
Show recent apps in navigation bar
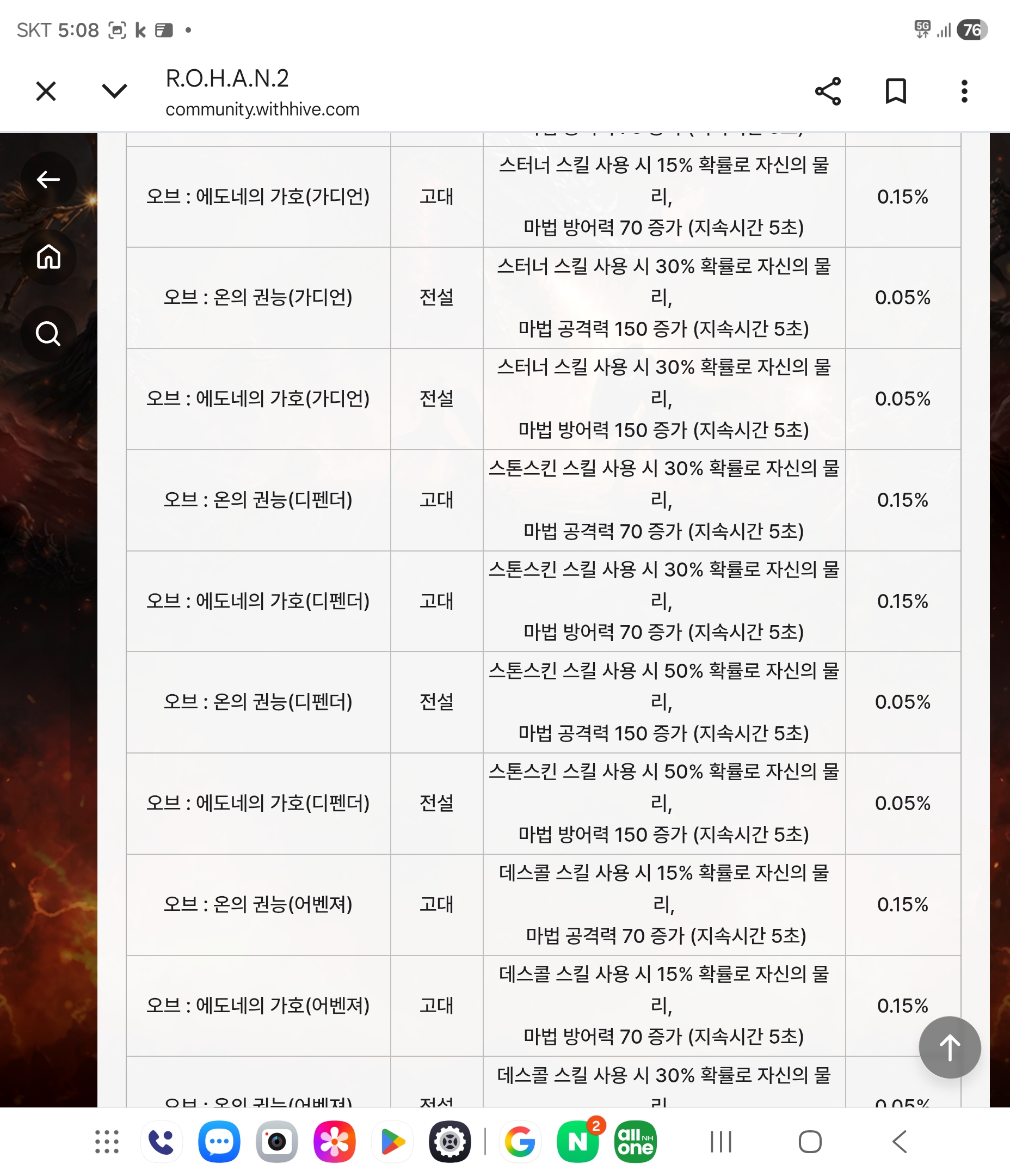(720, 1141)
